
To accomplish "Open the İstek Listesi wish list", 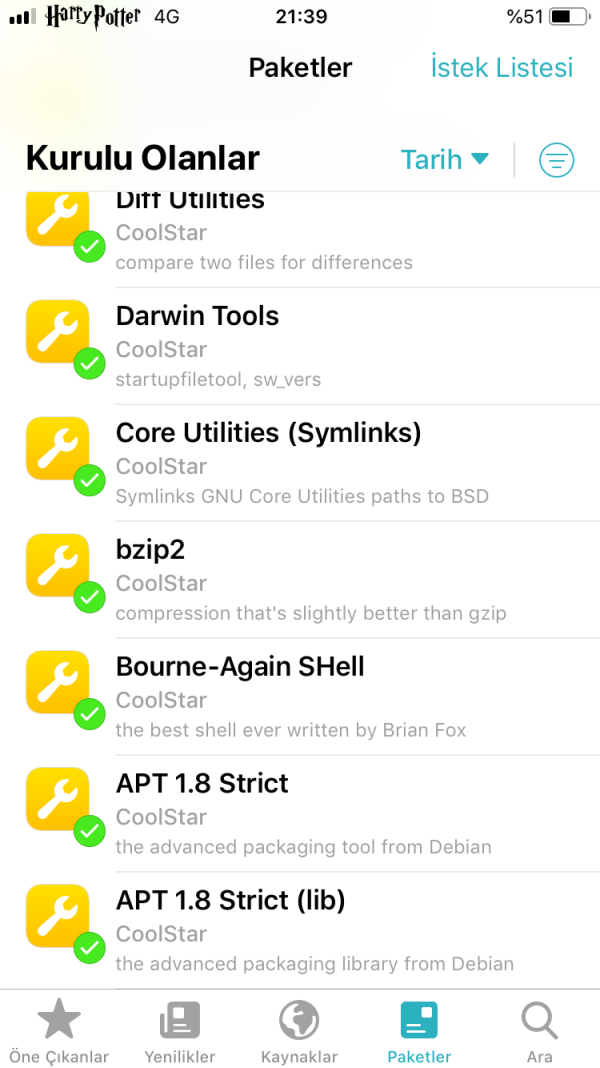I will (501, 68).
